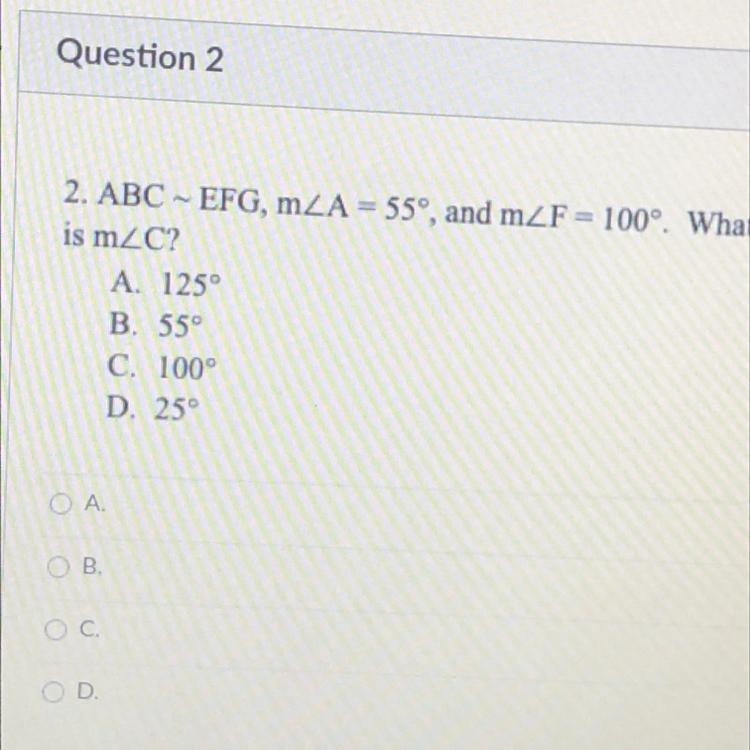This screenshot has height=750, width=750.
Task: Pick answer choice D
Action: (54, 692)
